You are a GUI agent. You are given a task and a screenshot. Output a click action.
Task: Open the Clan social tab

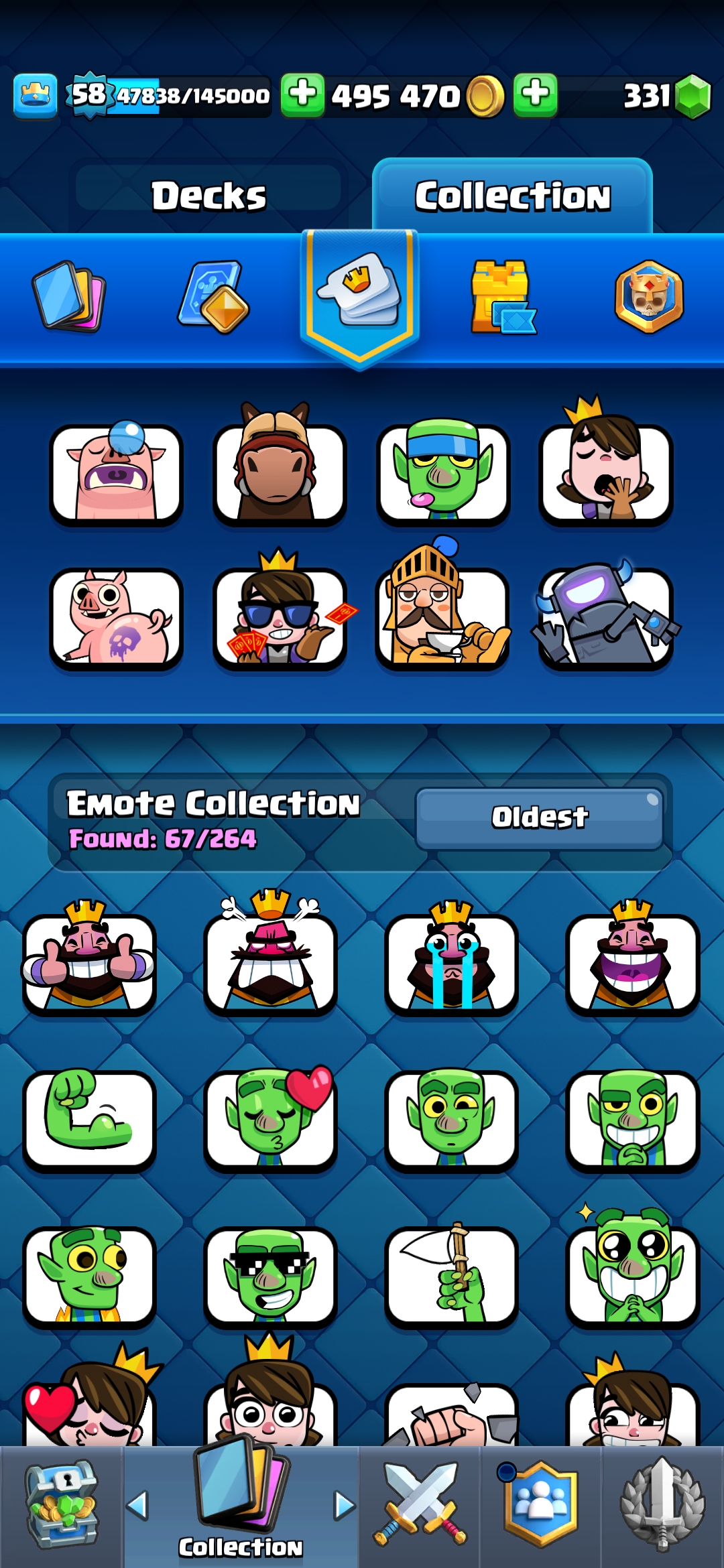point(540,1504)
